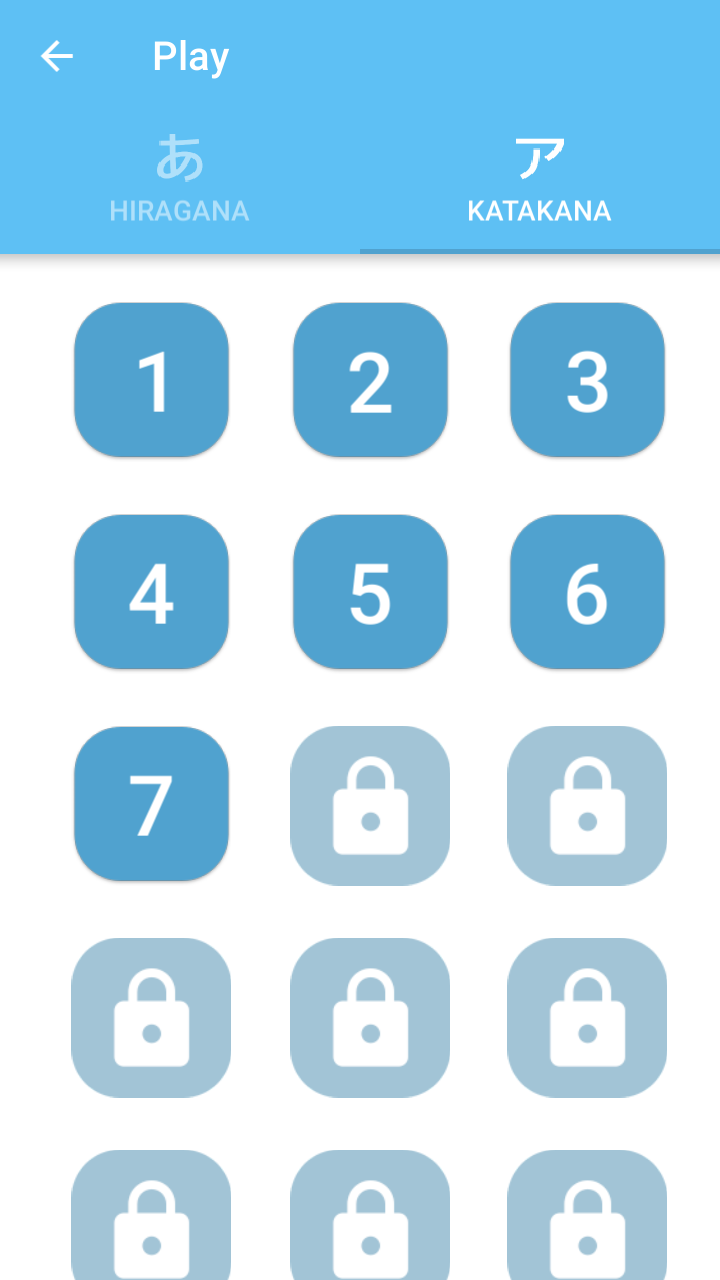The width and height of the screenshot is (720, 1280).
Task: Start level 1
Action: click(152, 380)
